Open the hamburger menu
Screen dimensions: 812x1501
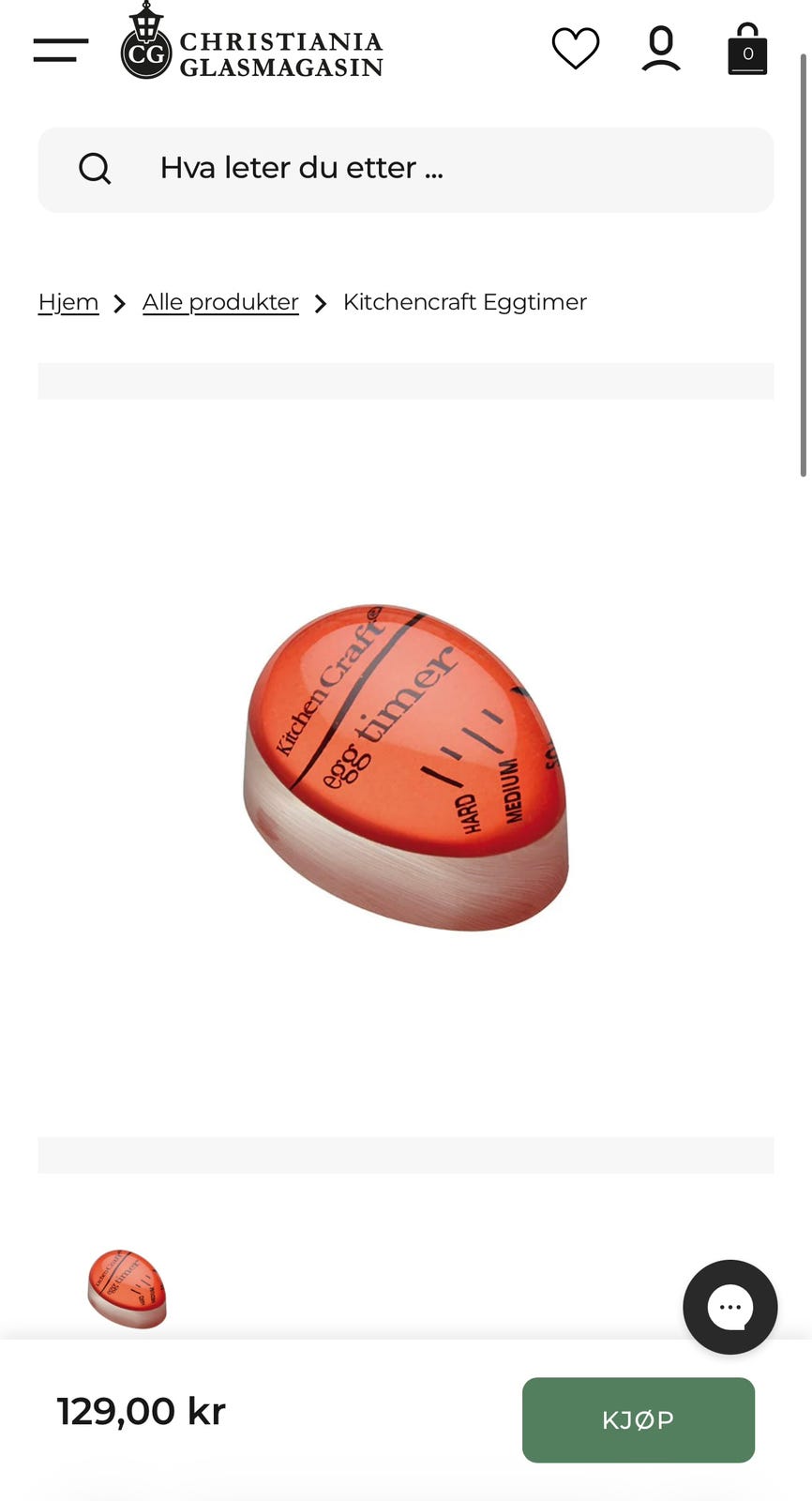(61, 50)
